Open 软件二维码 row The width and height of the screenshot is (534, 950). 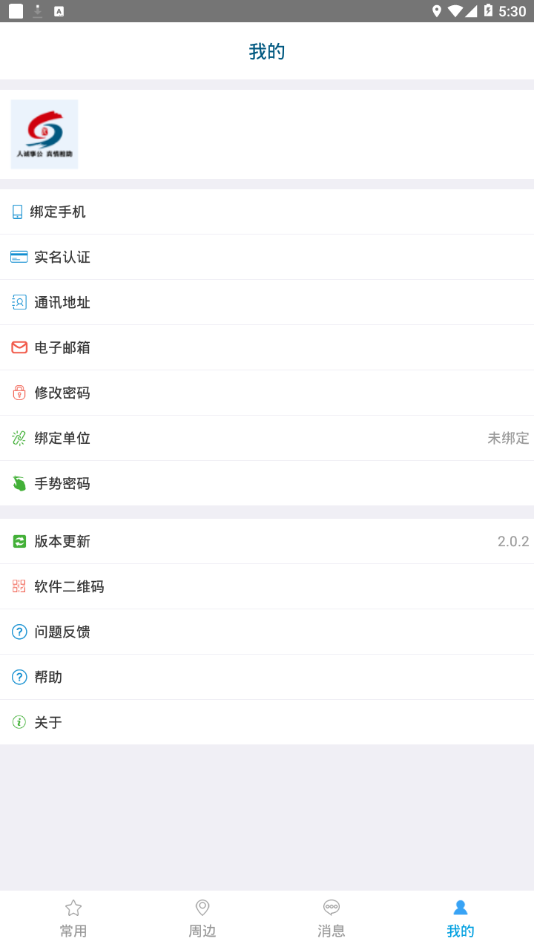pos(267,586)
